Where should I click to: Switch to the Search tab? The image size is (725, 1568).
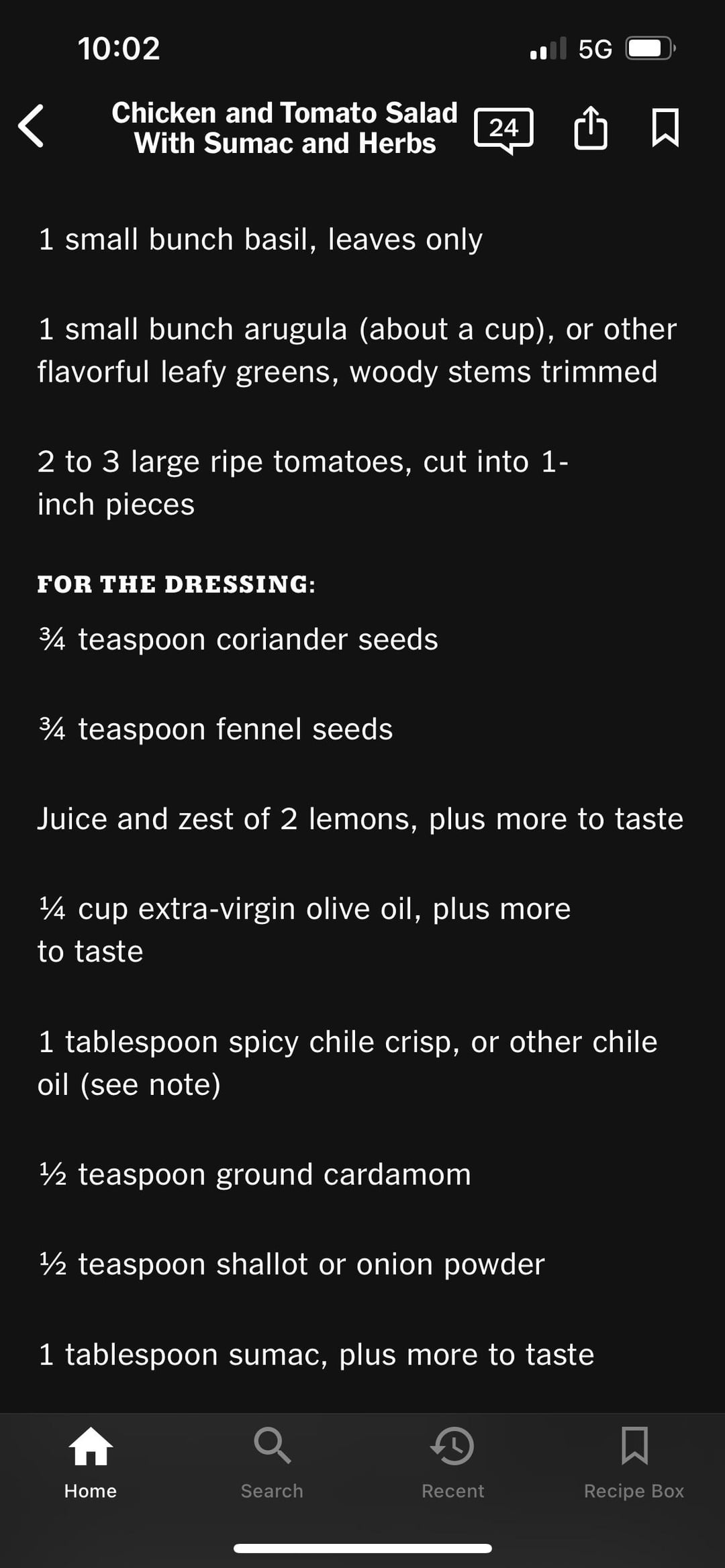click(272, 1463)
